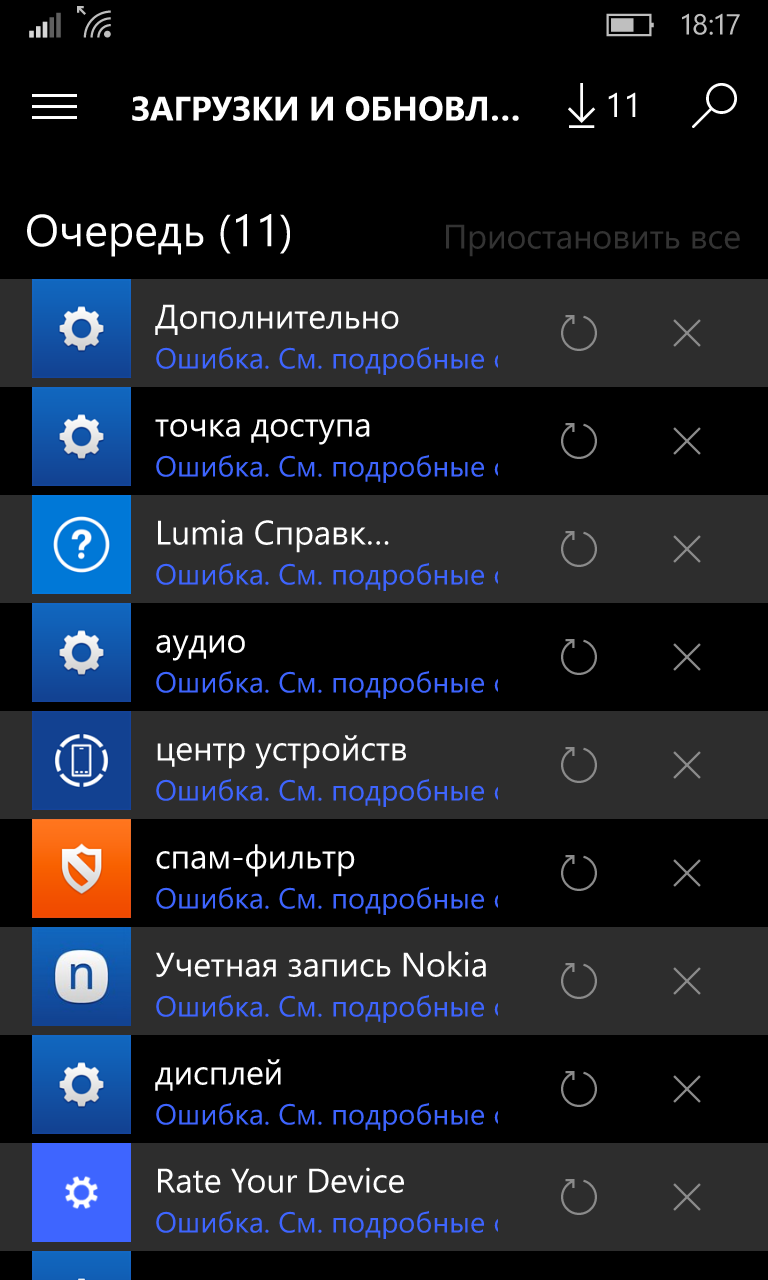Open the hamburger navigation menu
The image size is (768, 1280).
(54, 107)
